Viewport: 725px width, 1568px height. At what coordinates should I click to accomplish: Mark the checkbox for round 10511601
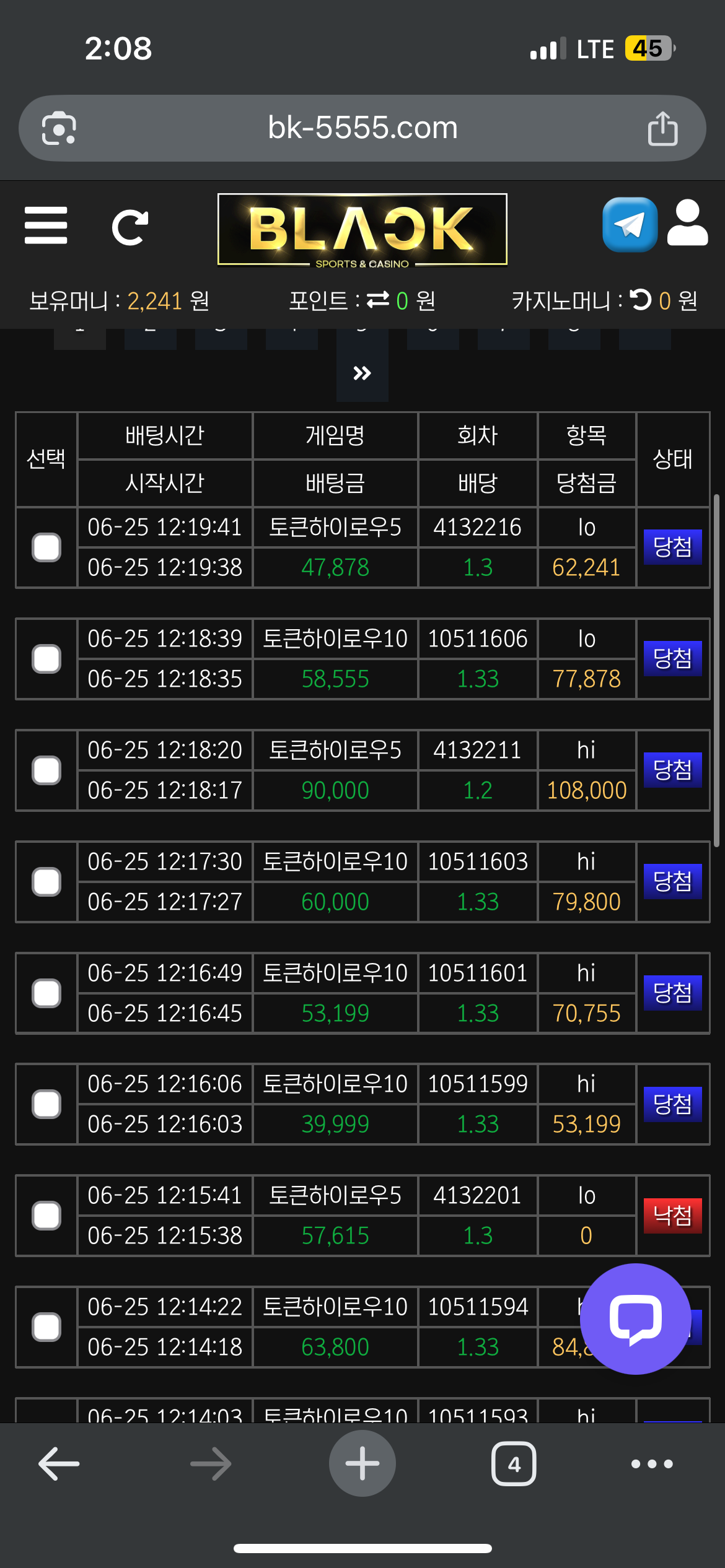[x=46, y=993]
